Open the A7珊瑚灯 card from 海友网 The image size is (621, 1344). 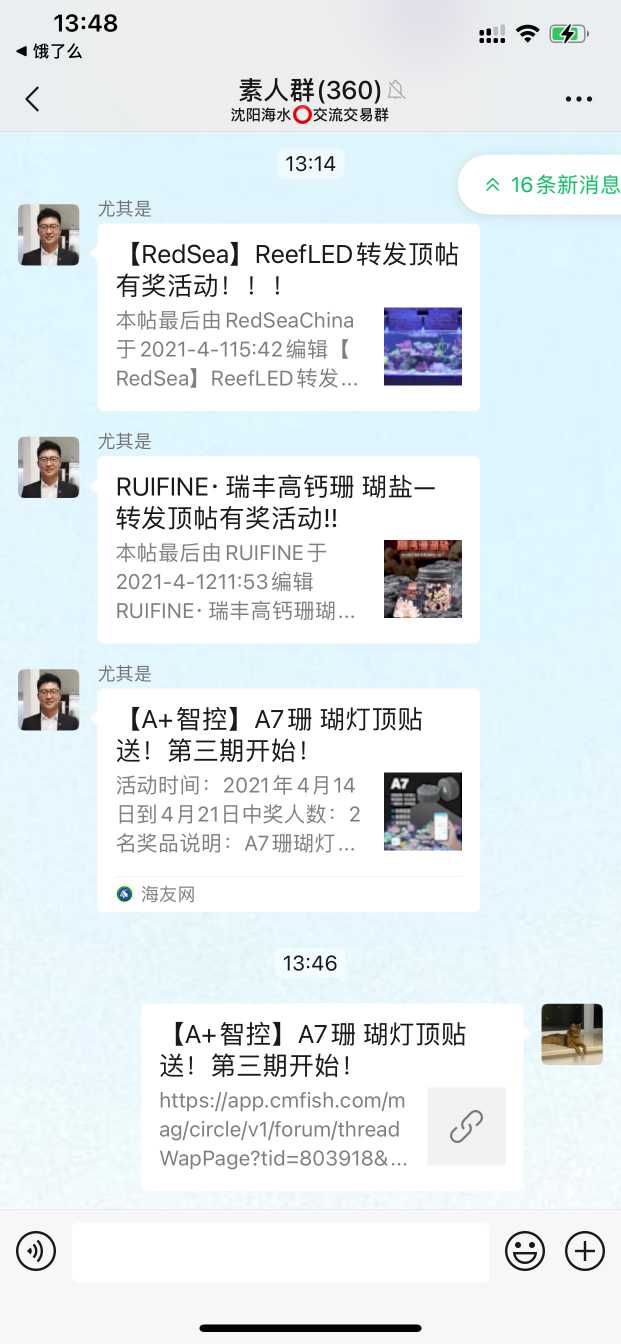coord(288,799)
